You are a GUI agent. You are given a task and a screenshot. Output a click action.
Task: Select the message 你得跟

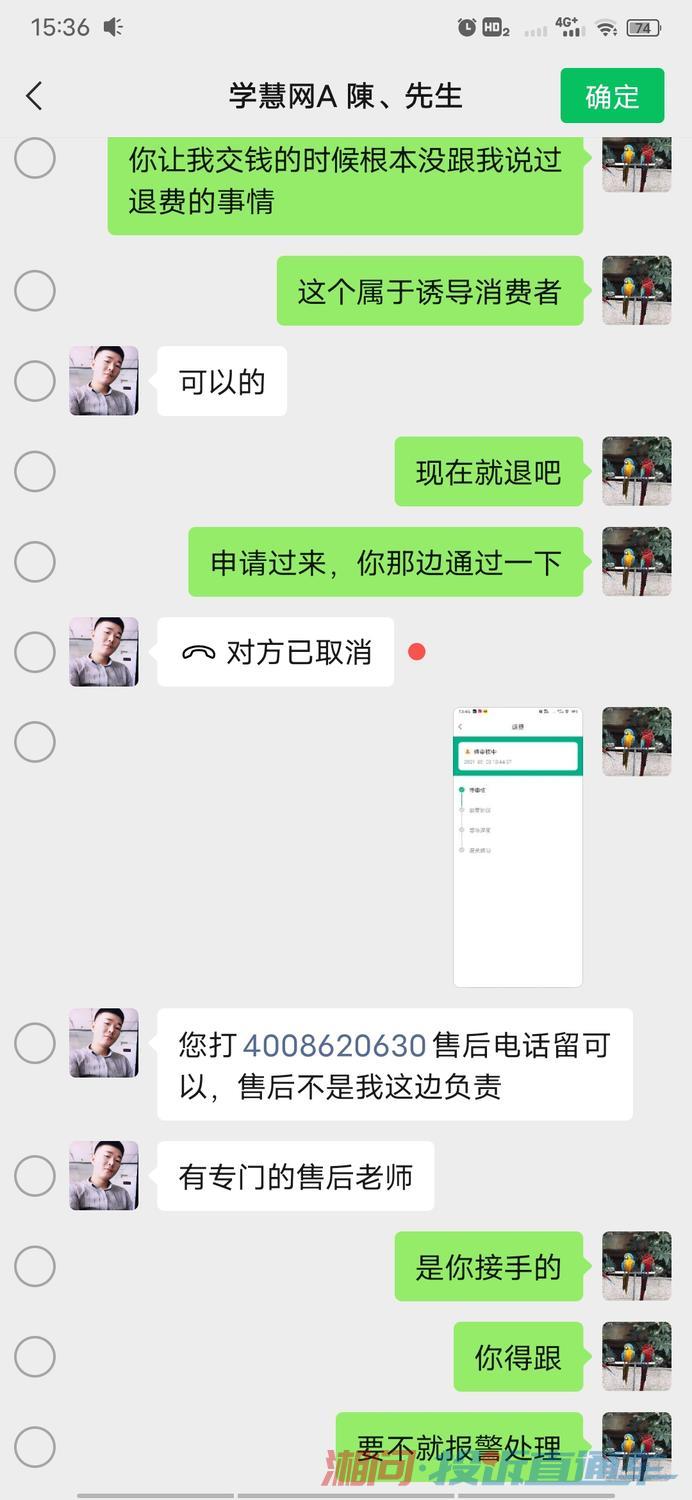(35, 1357)
